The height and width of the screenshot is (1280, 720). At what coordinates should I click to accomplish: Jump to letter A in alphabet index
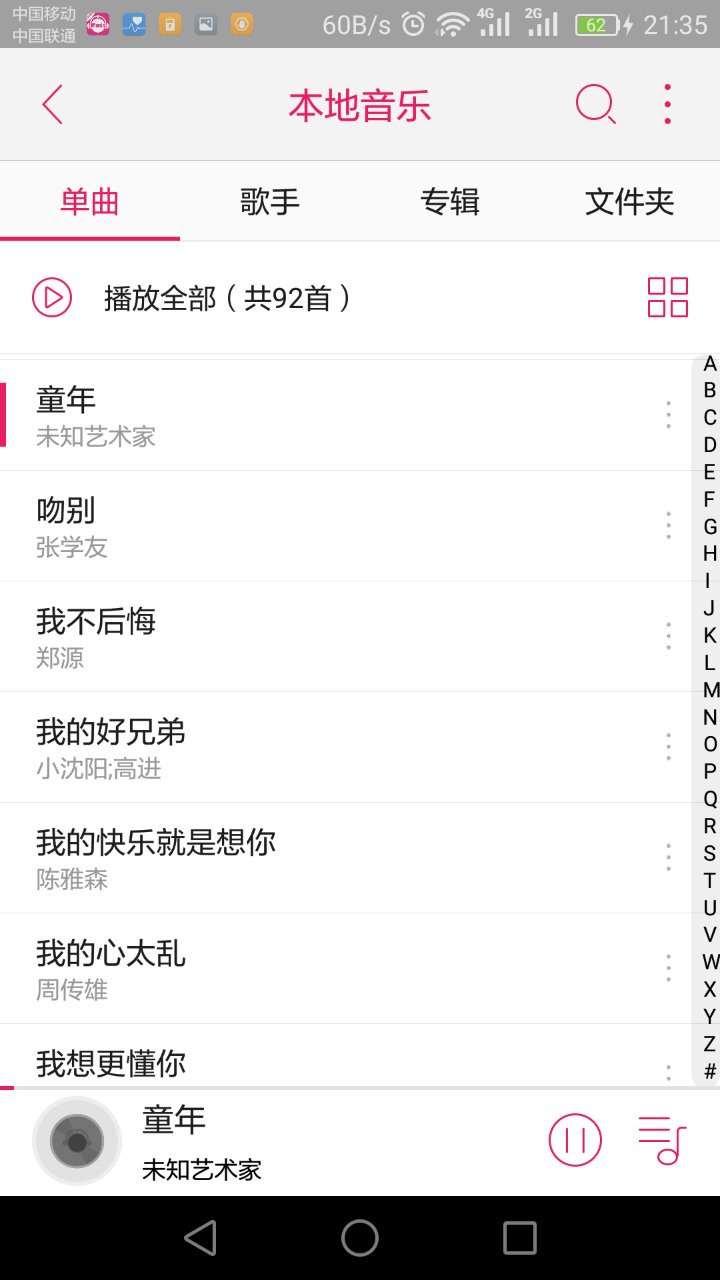(709, 364)
